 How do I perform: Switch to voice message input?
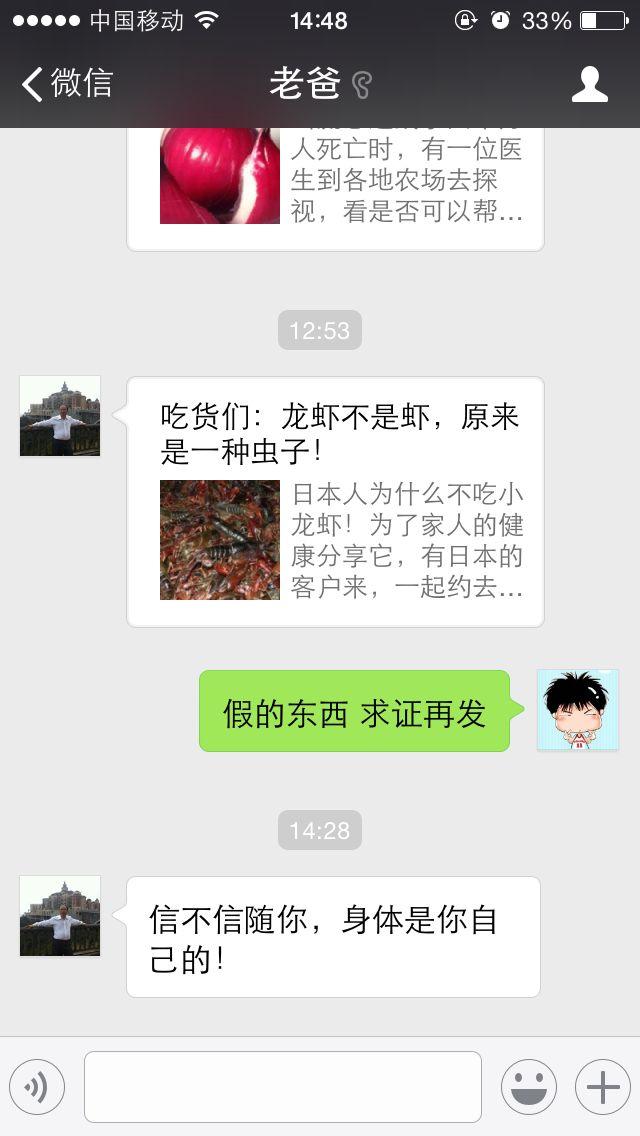[37, 1087]
